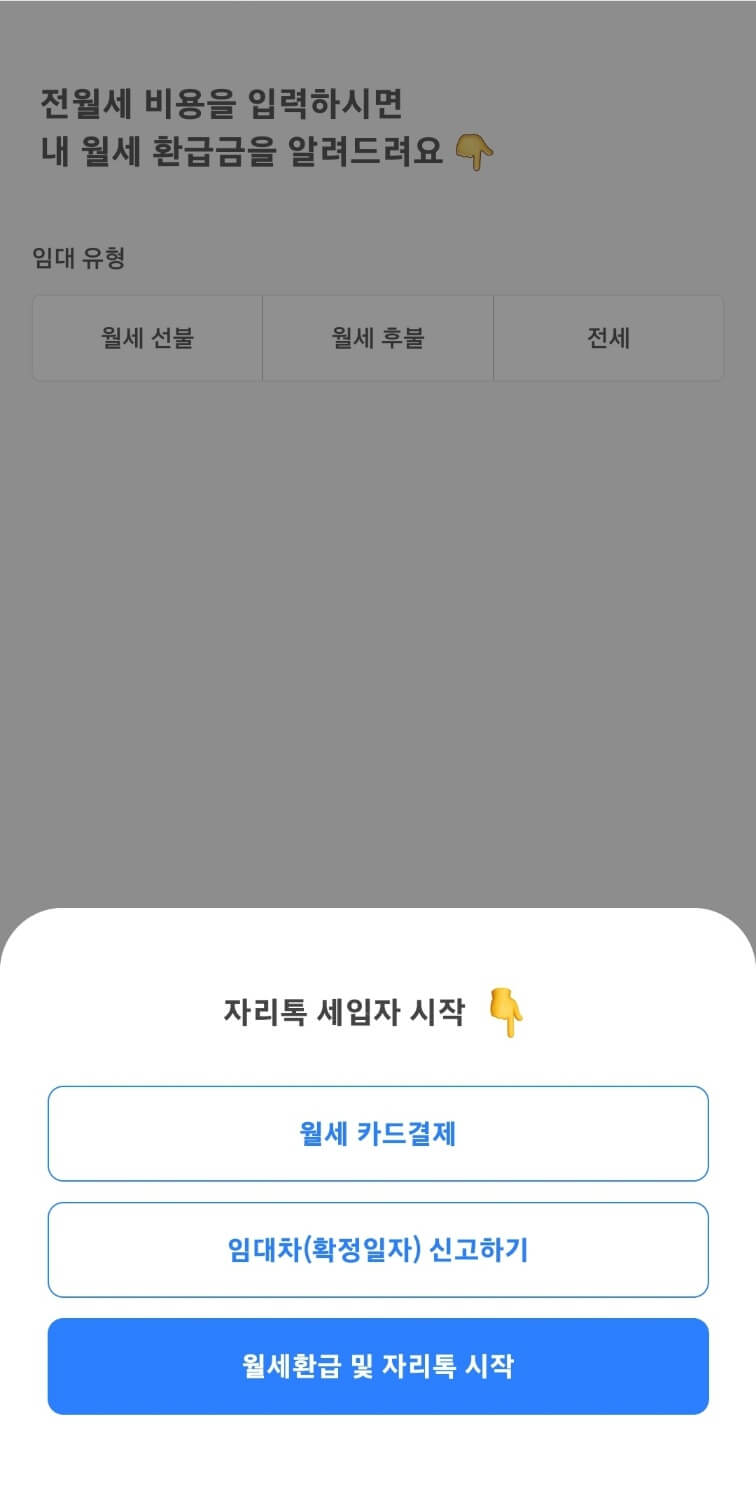Tap the rightmost segment labeled 전세
Image resolution: width=756 pixels, height=1492 pixels.
pos(608,338)
